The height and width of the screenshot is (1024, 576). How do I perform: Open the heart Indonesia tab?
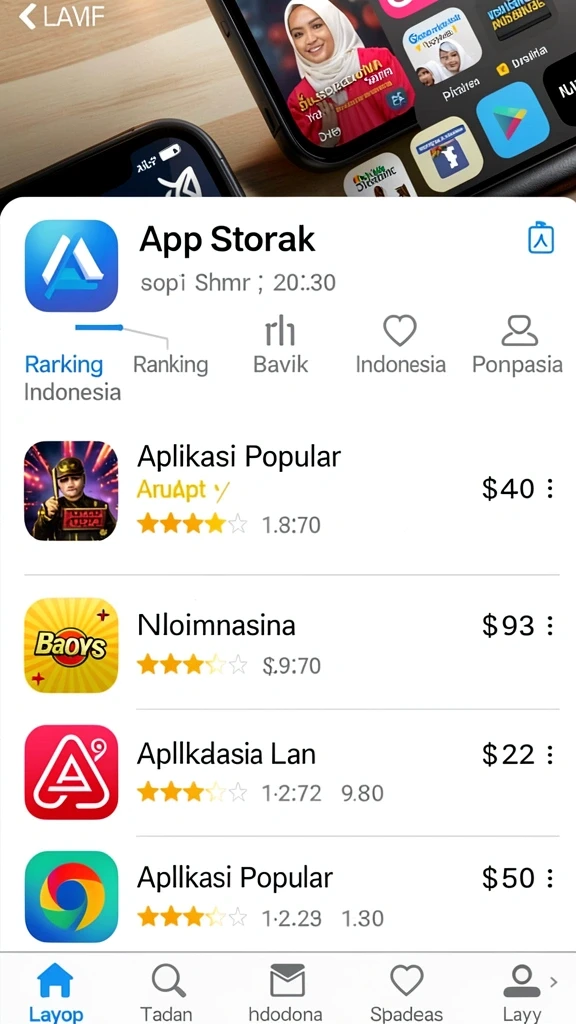pos(400,345)
